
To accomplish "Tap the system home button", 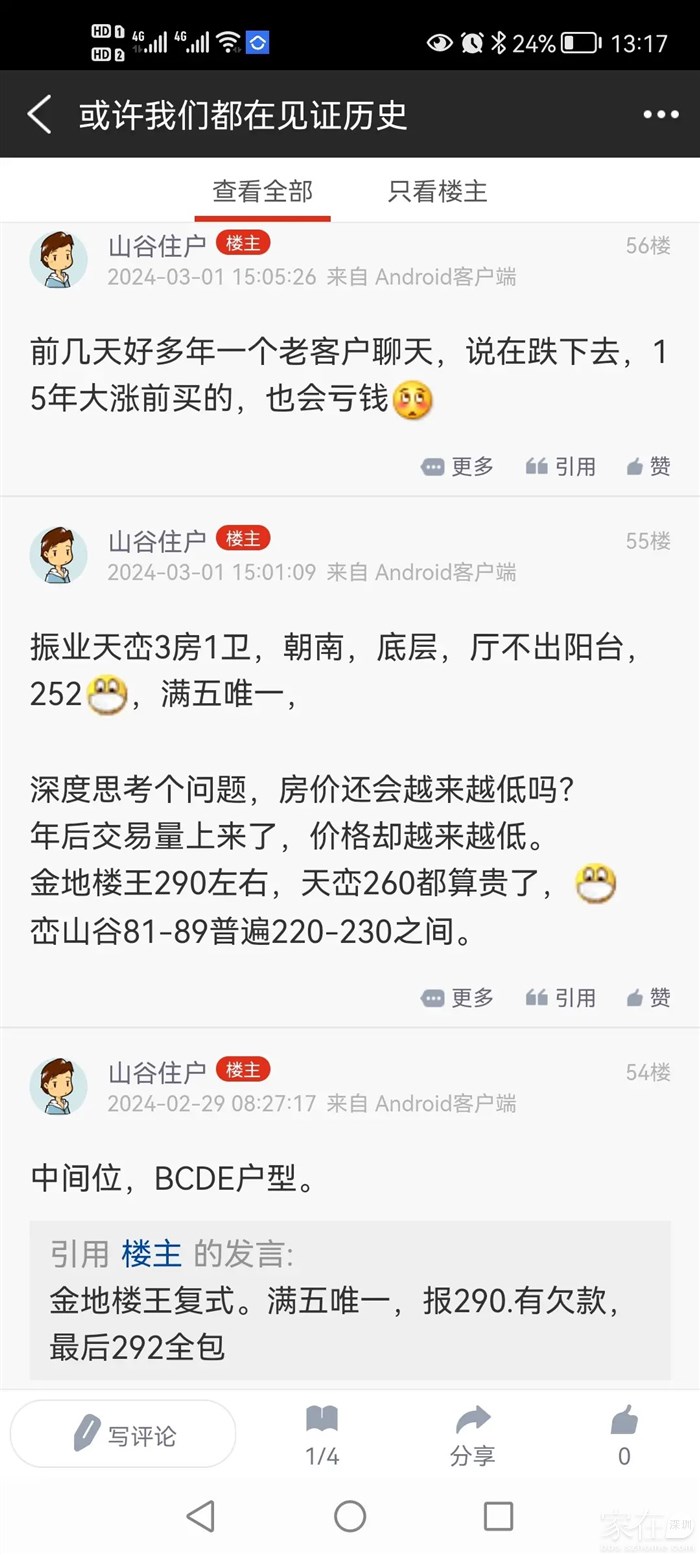I will click(350, 1516).
